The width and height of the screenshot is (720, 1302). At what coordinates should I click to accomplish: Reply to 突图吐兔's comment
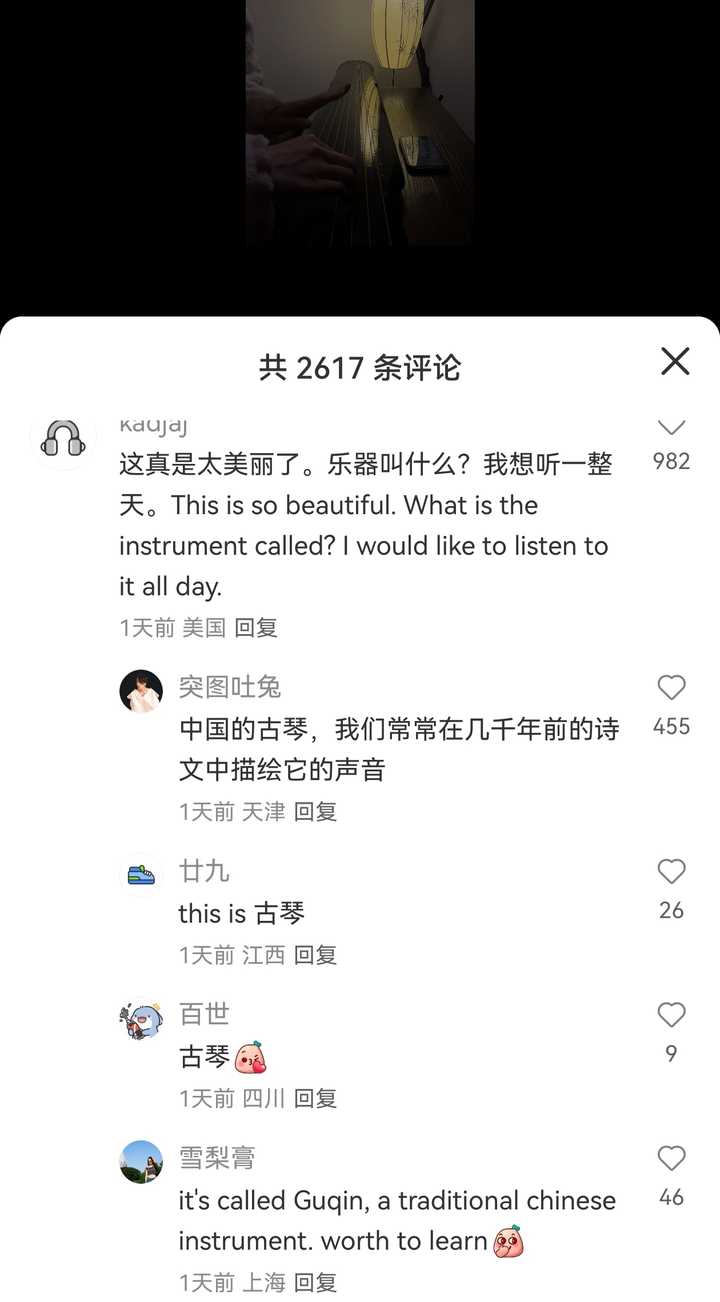[315, 811]
